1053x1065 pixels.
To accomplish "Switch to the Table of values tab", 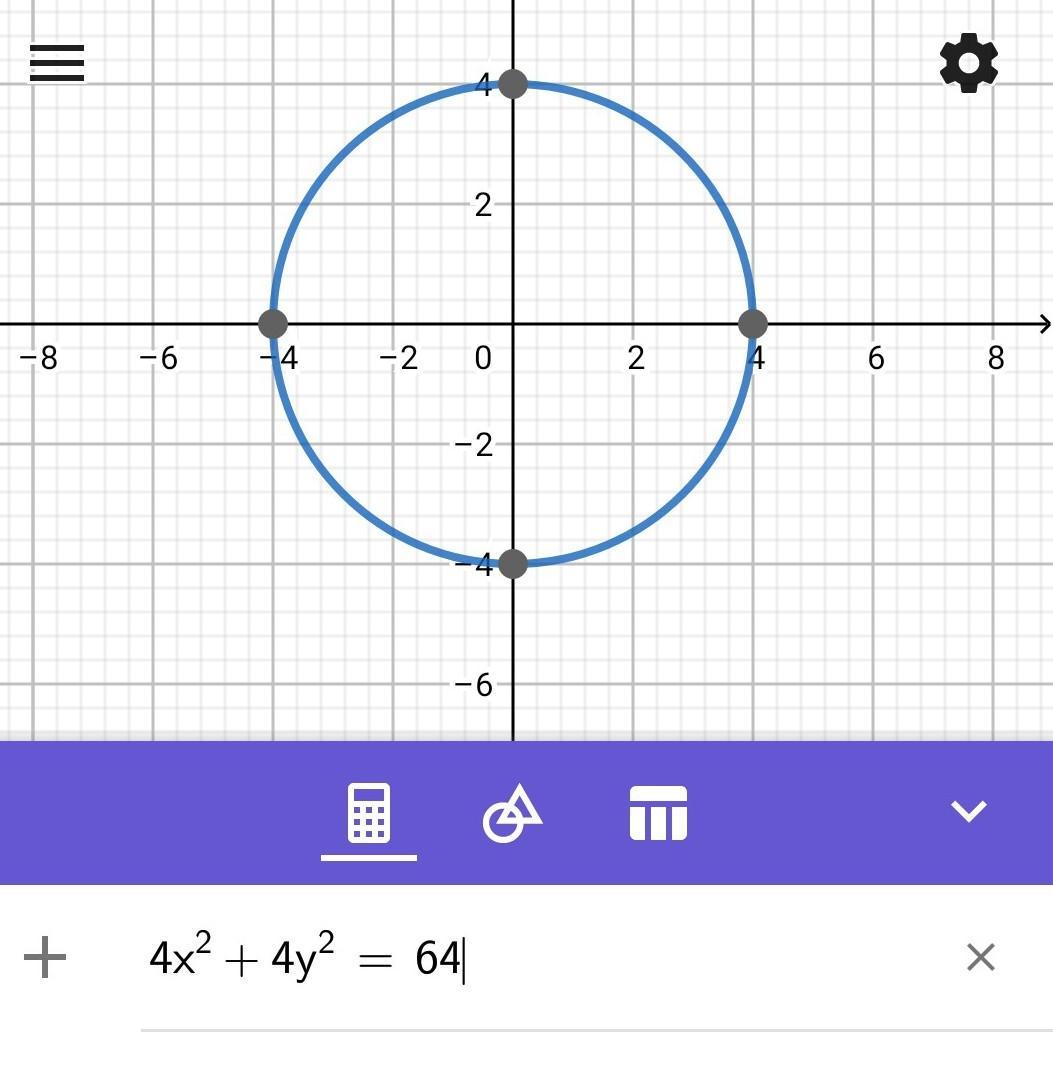I will click(658, 814).
